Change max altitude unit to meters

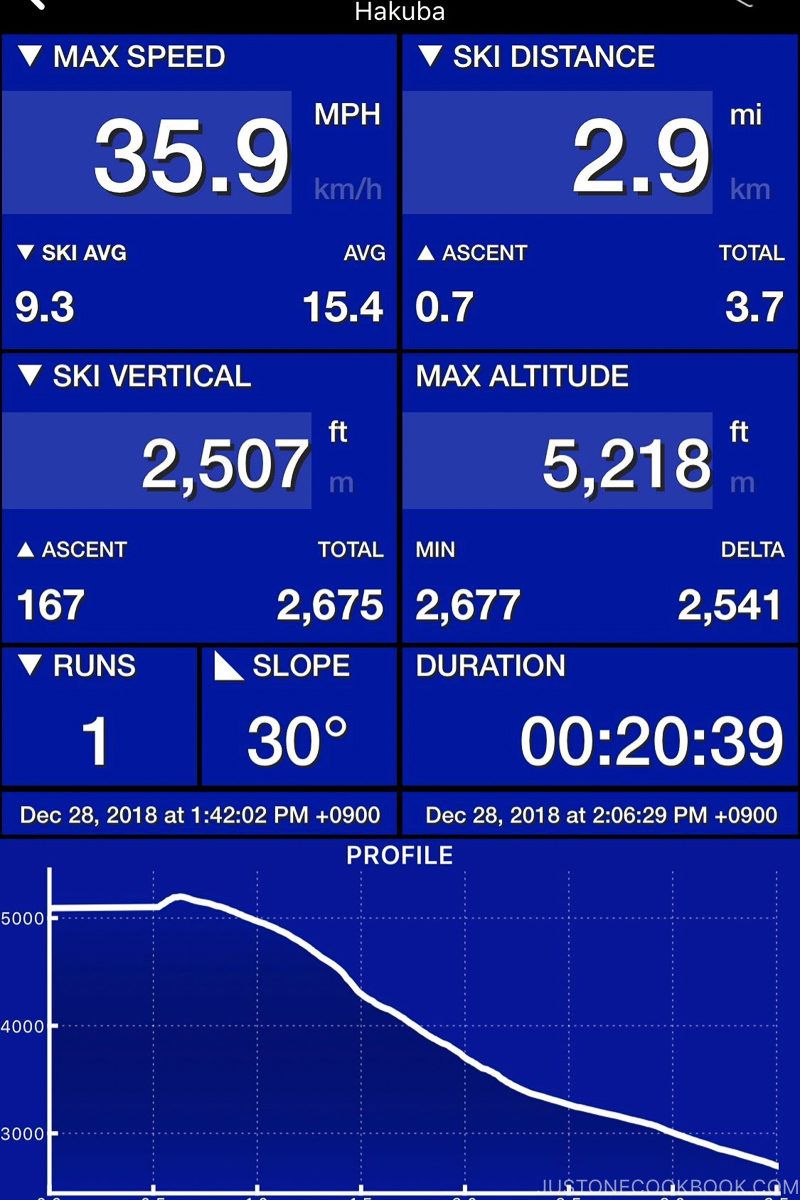point(741,483)
